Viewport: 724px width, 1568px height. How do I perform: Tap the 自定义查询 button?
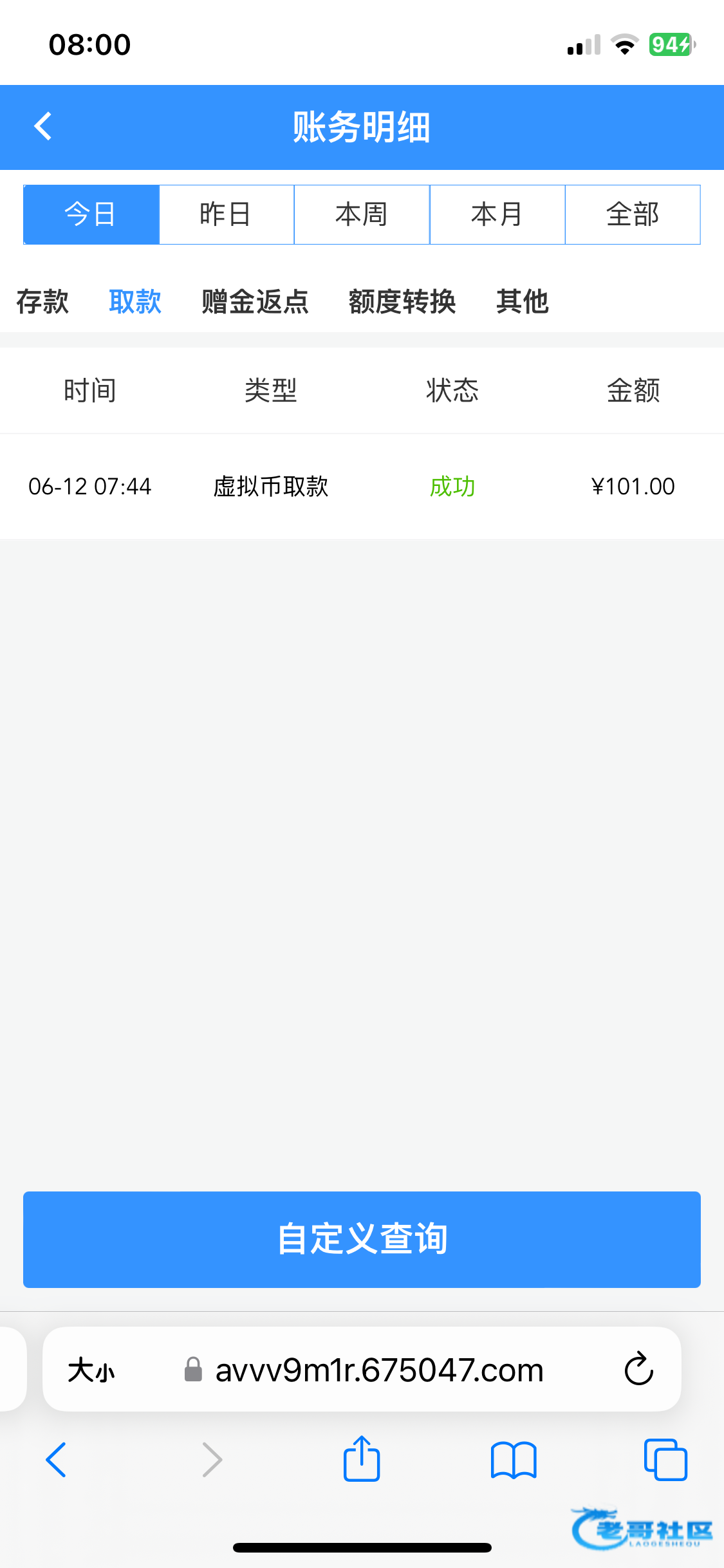click(x=362, y=1239)
